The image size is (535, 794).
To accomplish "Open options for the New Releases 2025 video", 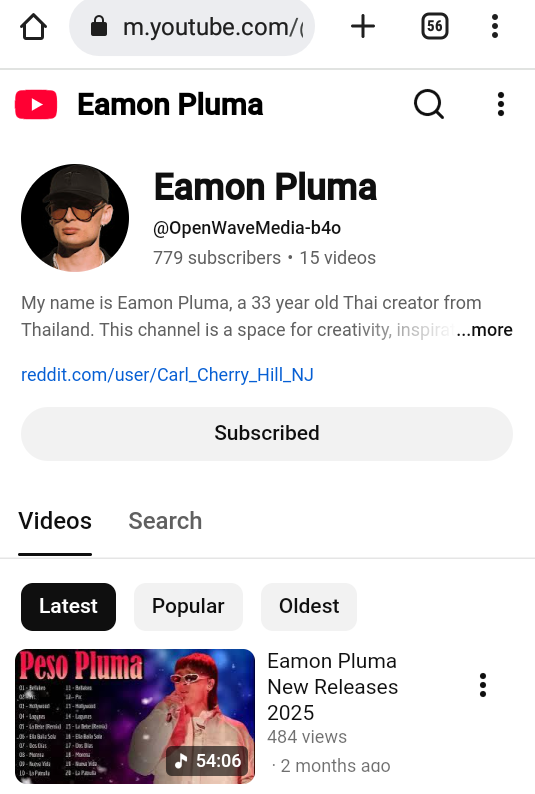I will click(483, 685).
